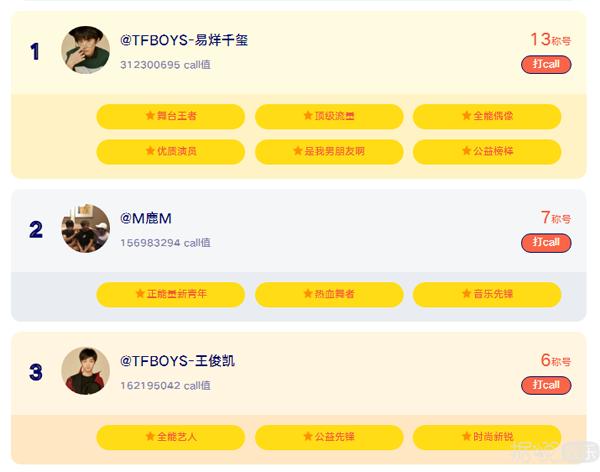Select the 舞台王者 title chip
The height and width of the screenshot is (472, 600).
[171, 116]
